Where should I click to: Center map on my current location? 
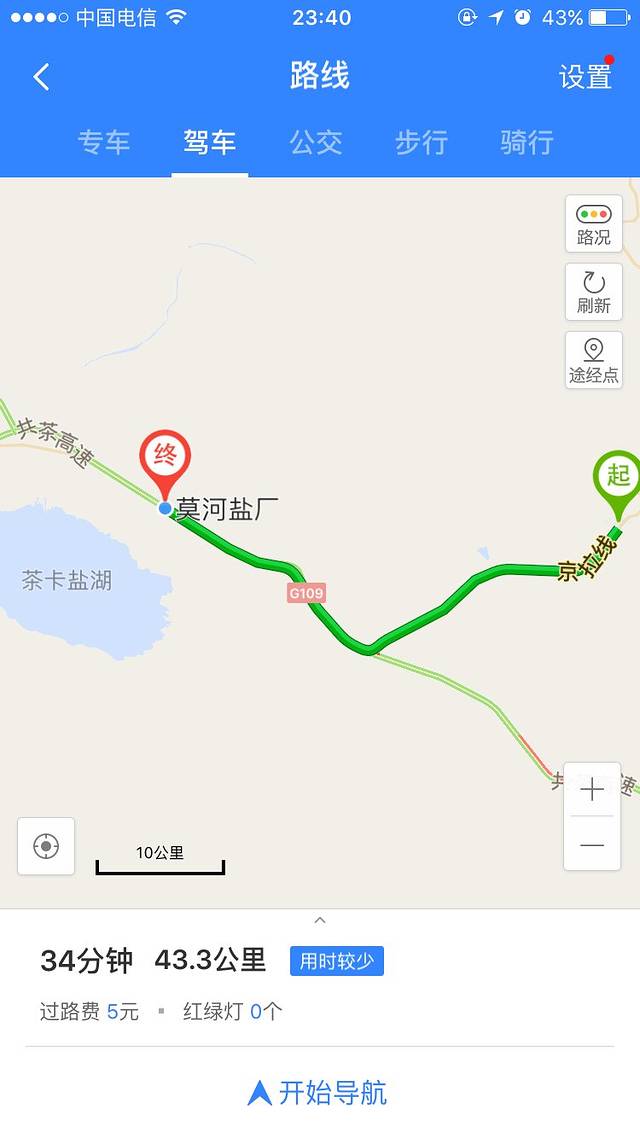pyautogui.click(x=46, y=846)
